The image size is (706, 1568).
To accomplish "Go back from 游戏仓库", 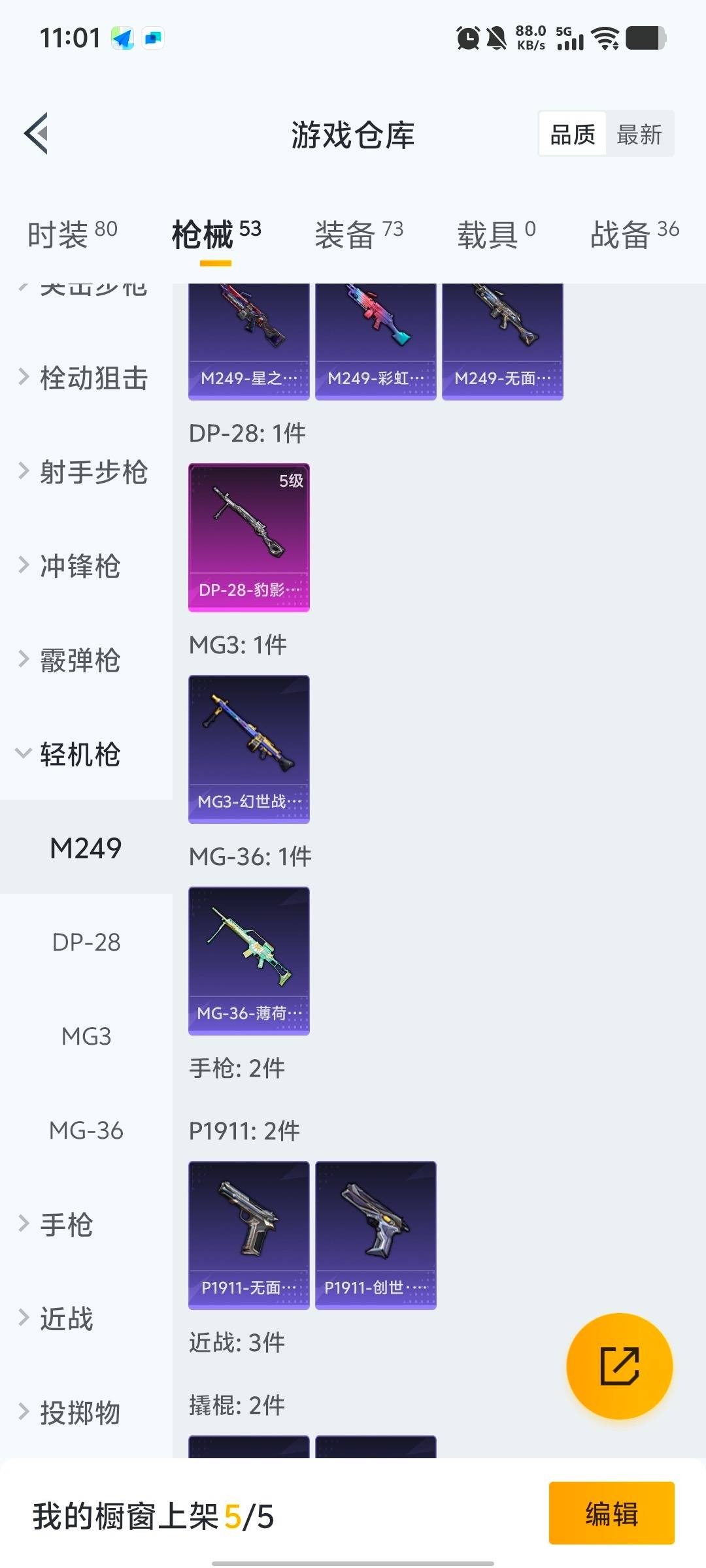I will point(37,134).
